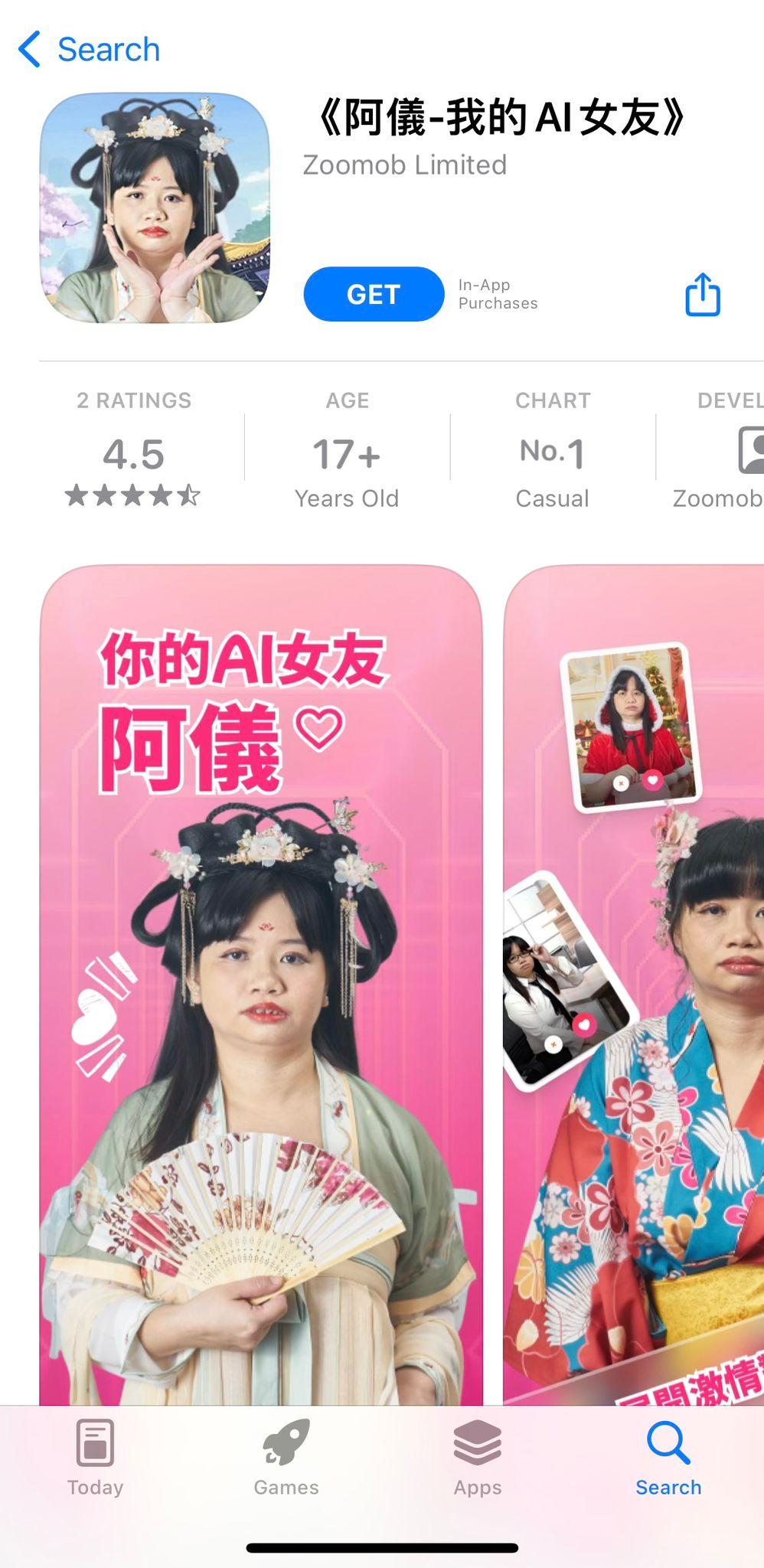The image size is (764, 1568).
Task: Switch to the Apps tab
Action: coord(477,1457)
